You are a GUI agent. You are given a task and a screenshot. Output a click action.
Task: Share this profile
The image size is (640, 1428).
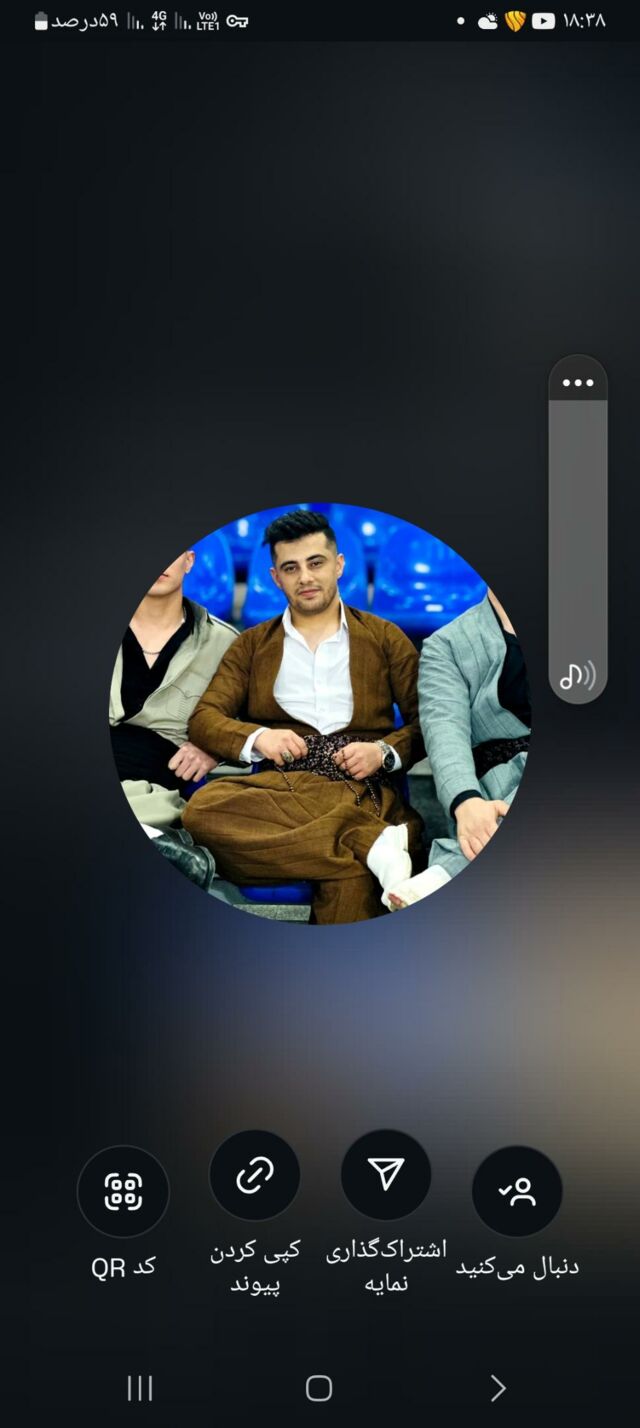(x=386, y=1175)
